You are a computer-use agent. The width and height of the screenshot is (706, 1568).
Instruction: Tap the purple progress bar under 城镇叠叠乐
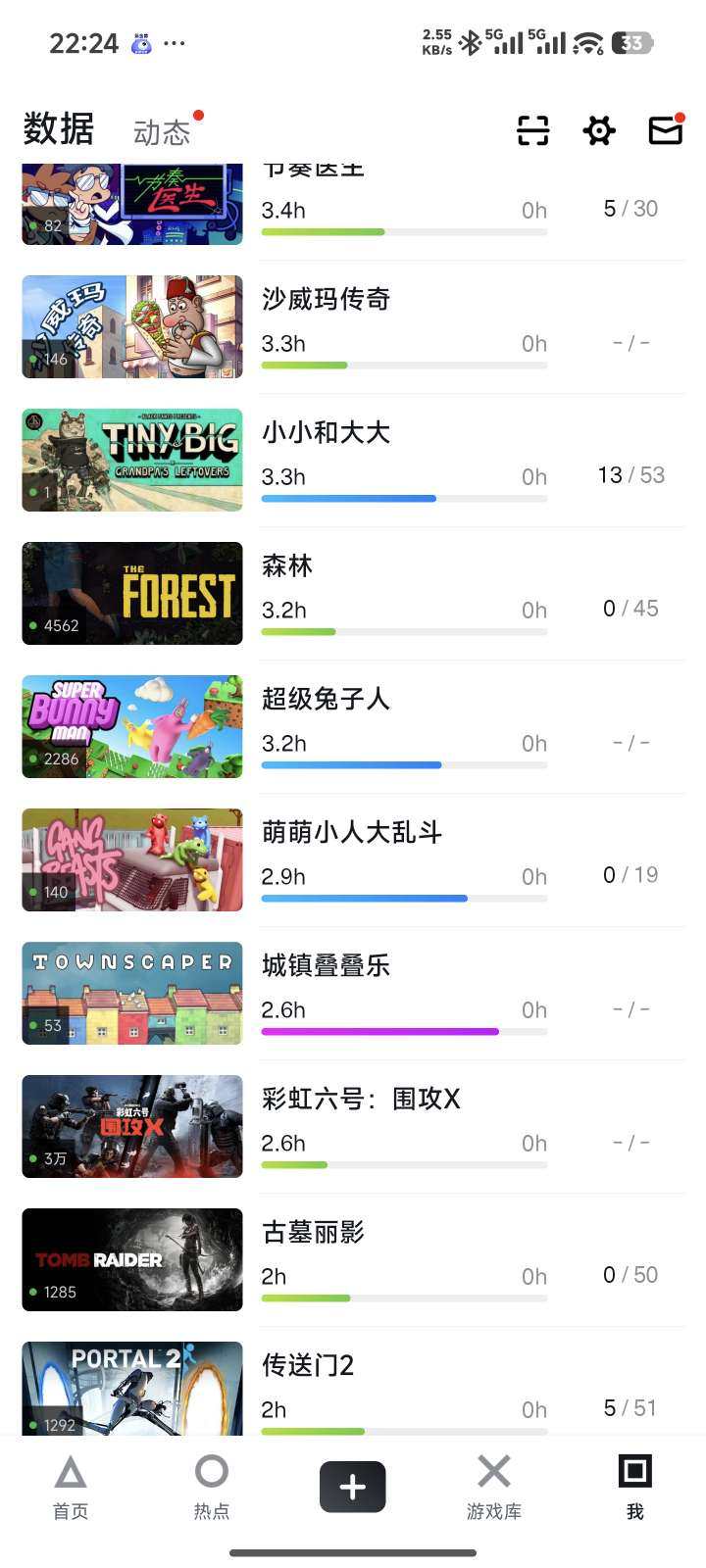click(x=379, y=1031)
